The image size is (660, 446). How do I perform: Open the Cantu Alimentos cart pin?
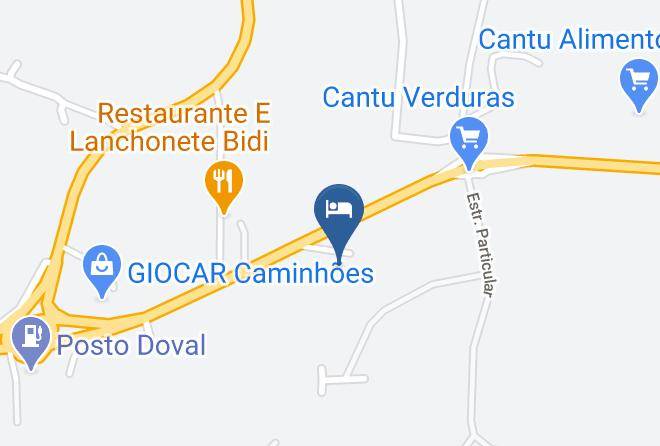(639, 85)
